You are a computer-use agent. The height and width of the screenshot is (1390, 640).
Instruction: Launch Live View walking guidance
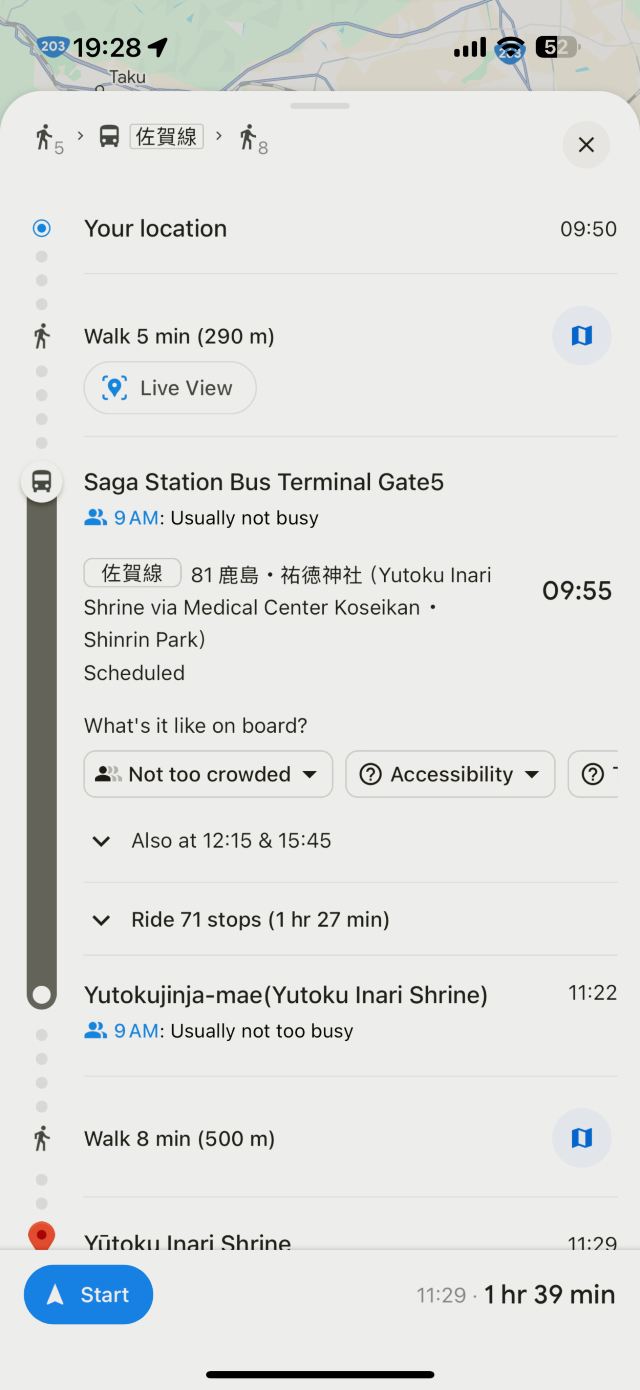pos(170,388)
